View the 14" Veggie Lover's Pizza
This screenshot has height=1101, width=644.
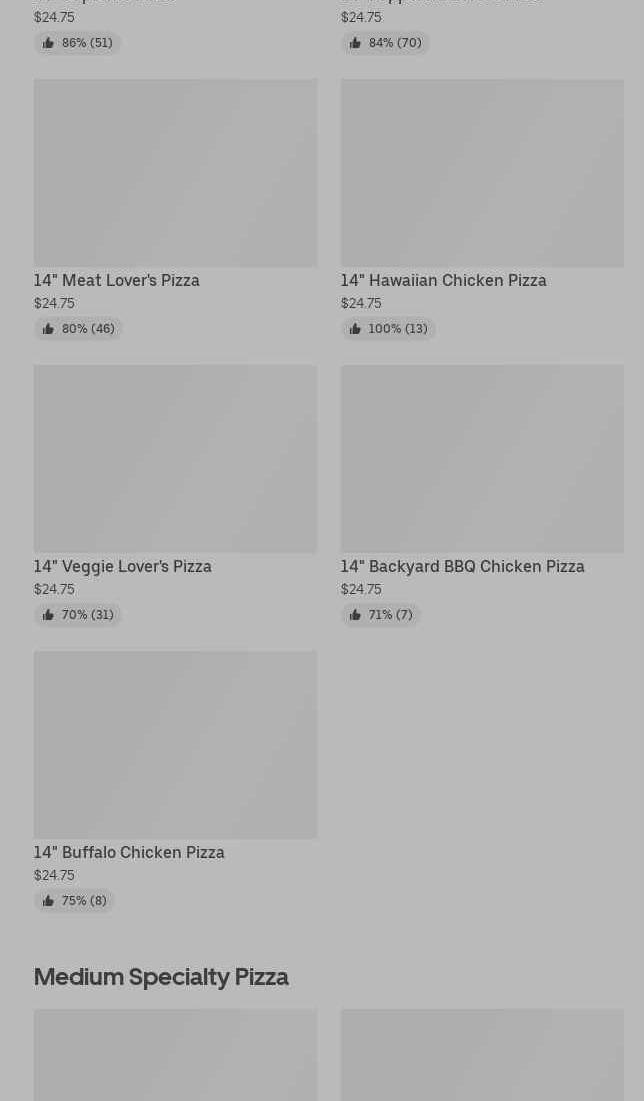175,495
